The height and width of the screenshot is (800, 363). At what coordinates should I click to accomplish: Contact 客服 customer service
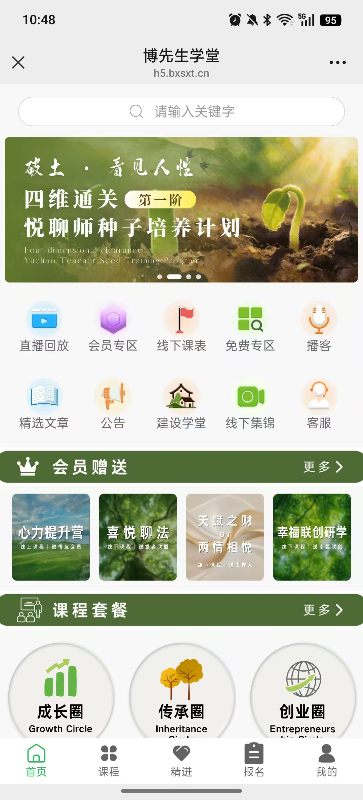pyautogui.click(x=319, y=404)
